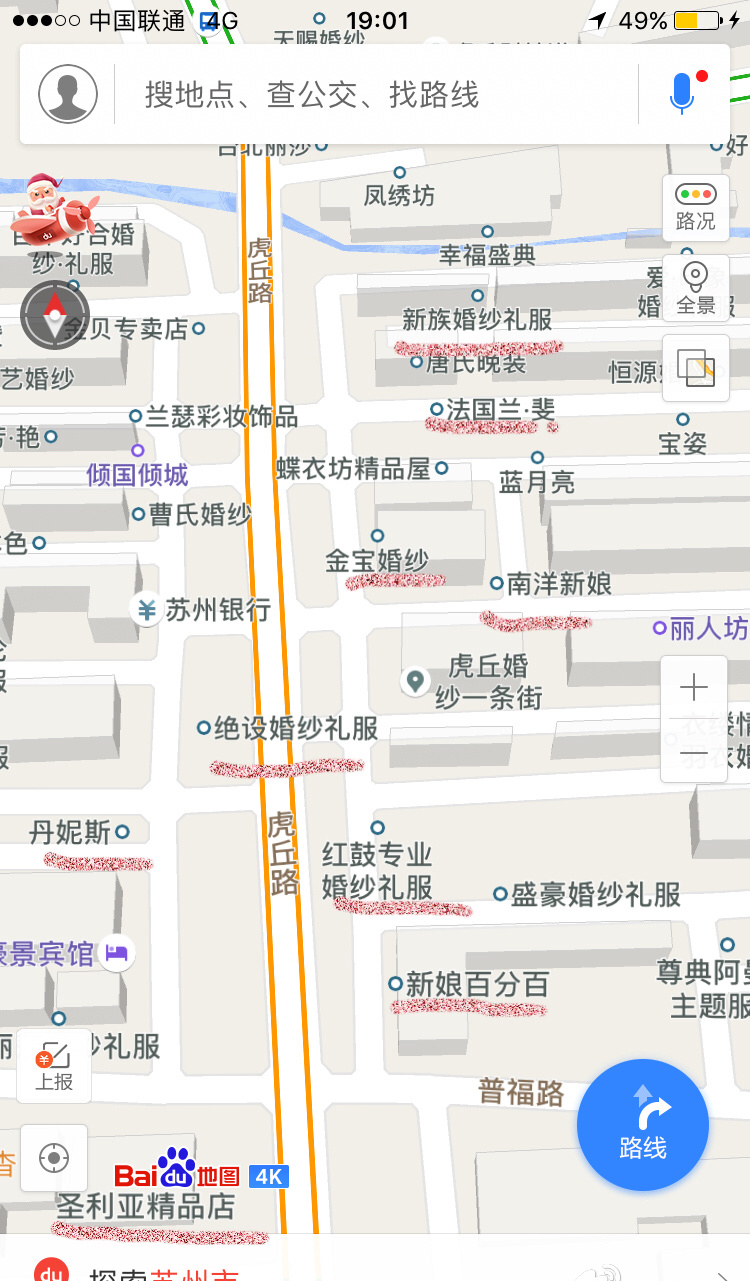
Task: Reset map orientation with the compass
Action: tap(55, 316)
